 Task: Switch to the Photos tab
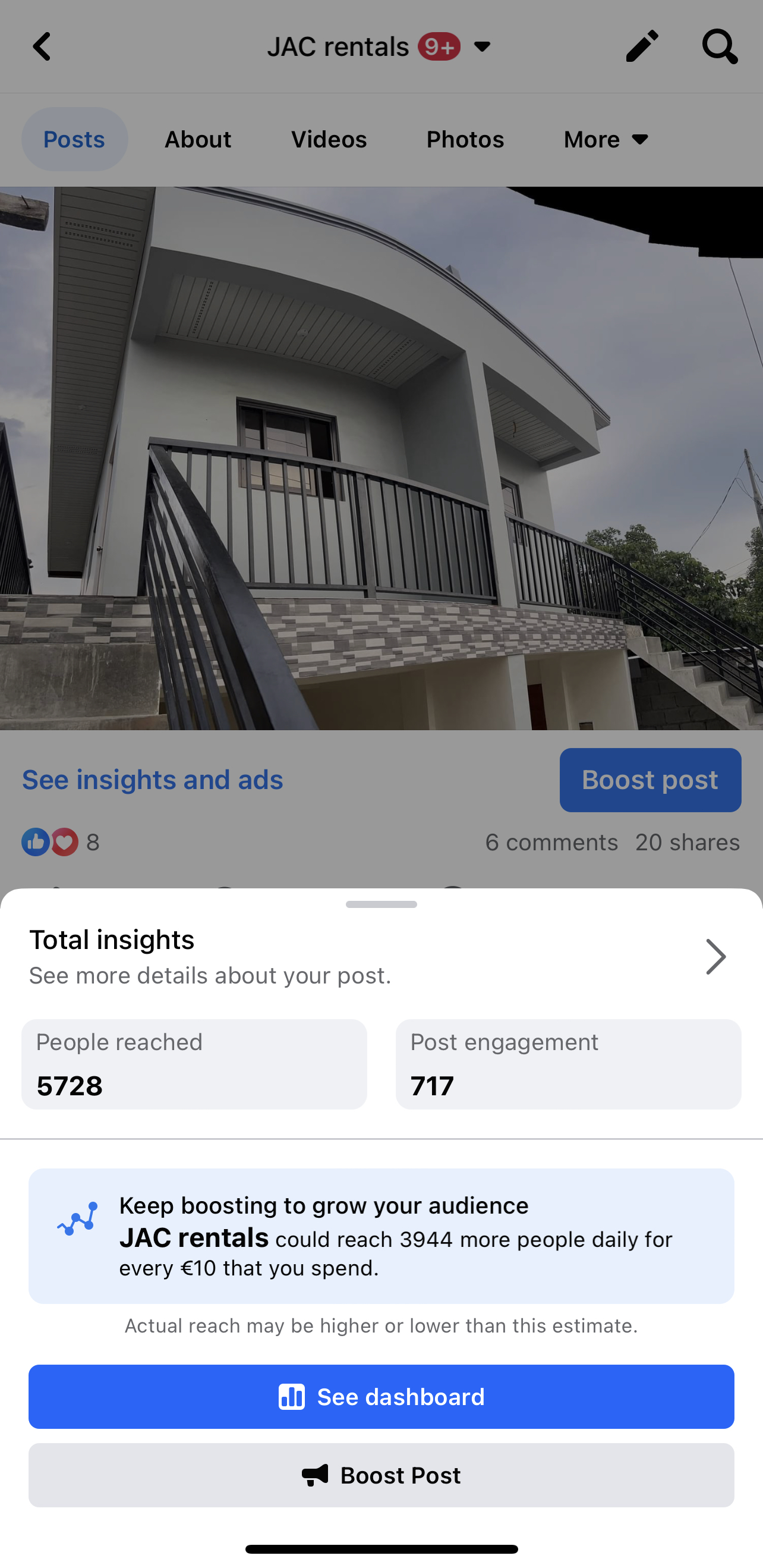pyautogui.click(x=465, y=139)
